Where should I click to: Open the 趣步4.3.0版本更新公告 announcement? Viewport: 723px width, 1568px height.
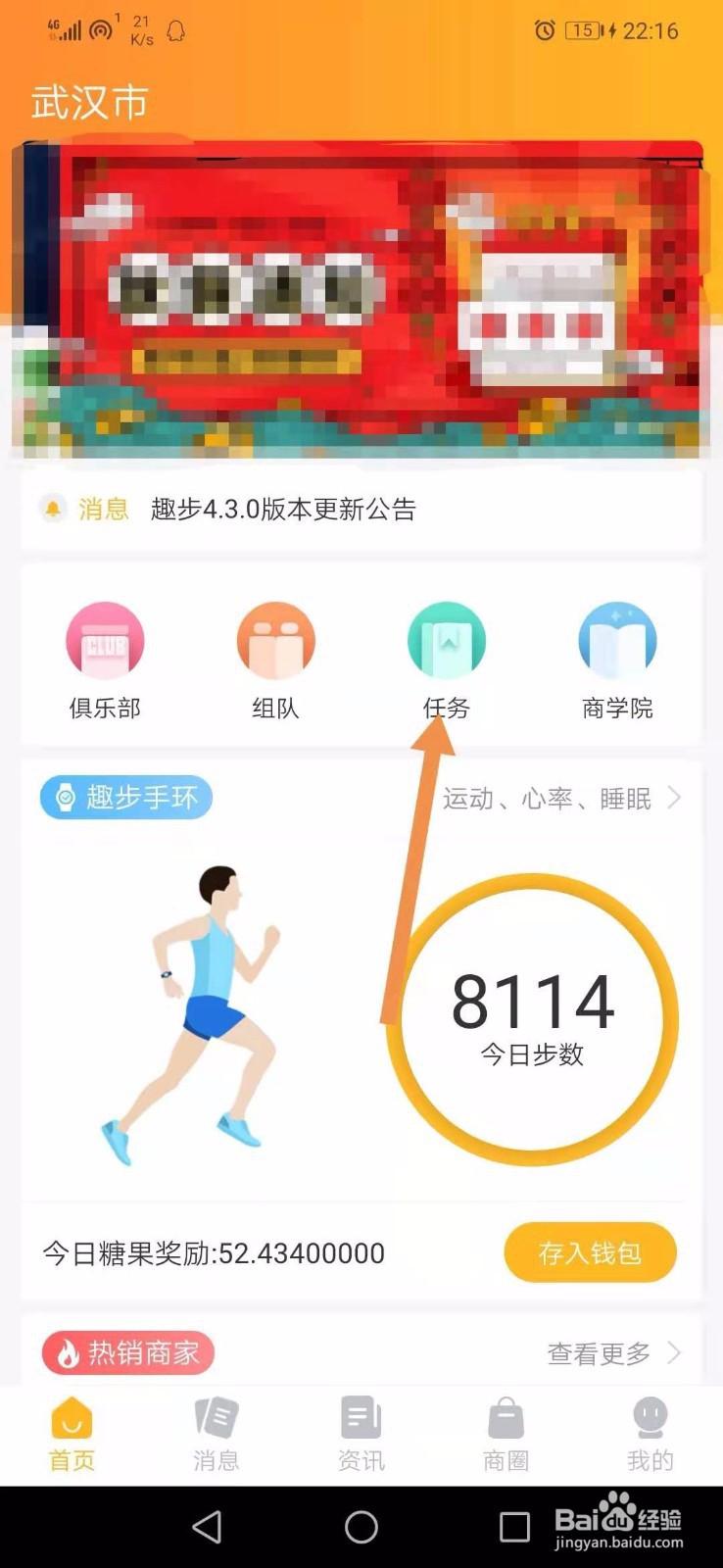coord(284,509)
